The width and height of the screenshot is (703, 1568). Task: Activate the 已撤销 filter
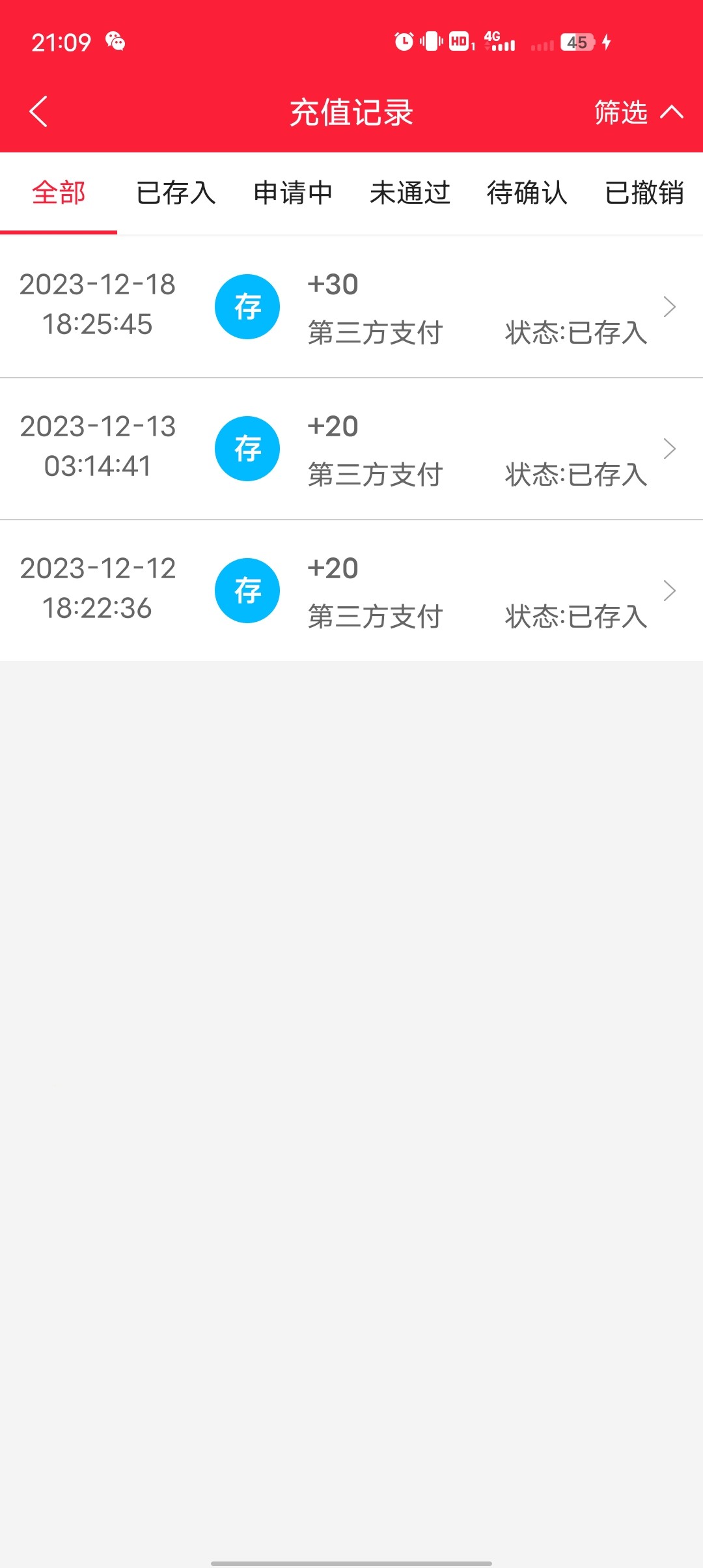(x=644, y=193)
